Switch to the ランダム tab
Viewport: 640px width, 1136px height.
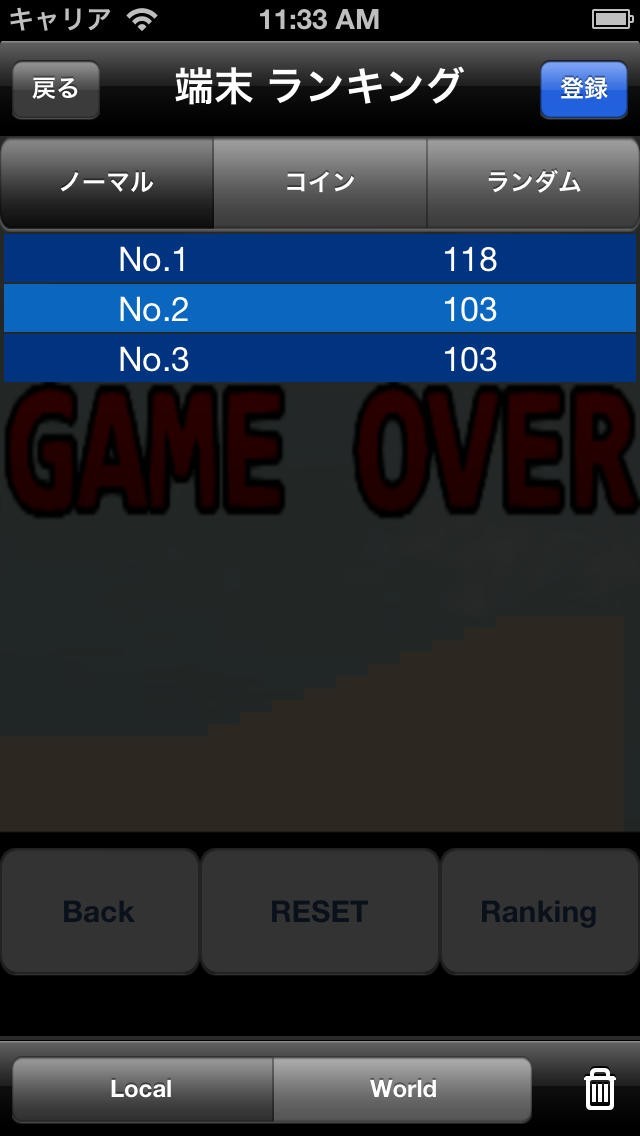point(533,183)
